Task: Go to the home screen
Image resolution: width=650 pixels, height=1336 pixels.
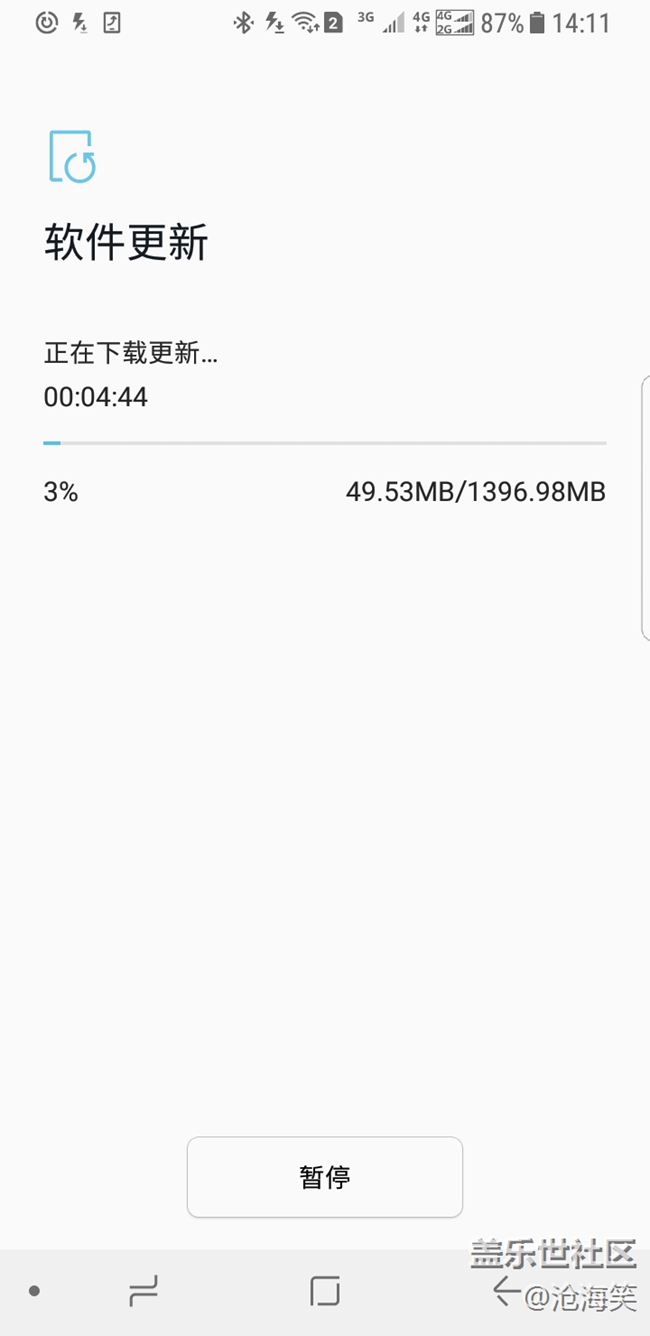Action: point(325,1291)
